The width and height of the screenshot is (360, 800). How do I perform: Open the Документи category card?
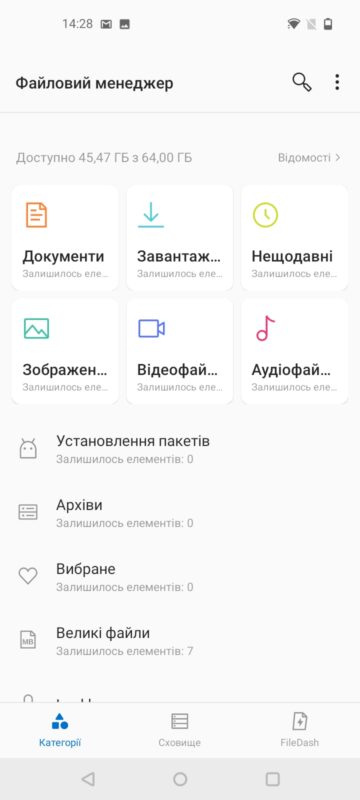point(65,238)
